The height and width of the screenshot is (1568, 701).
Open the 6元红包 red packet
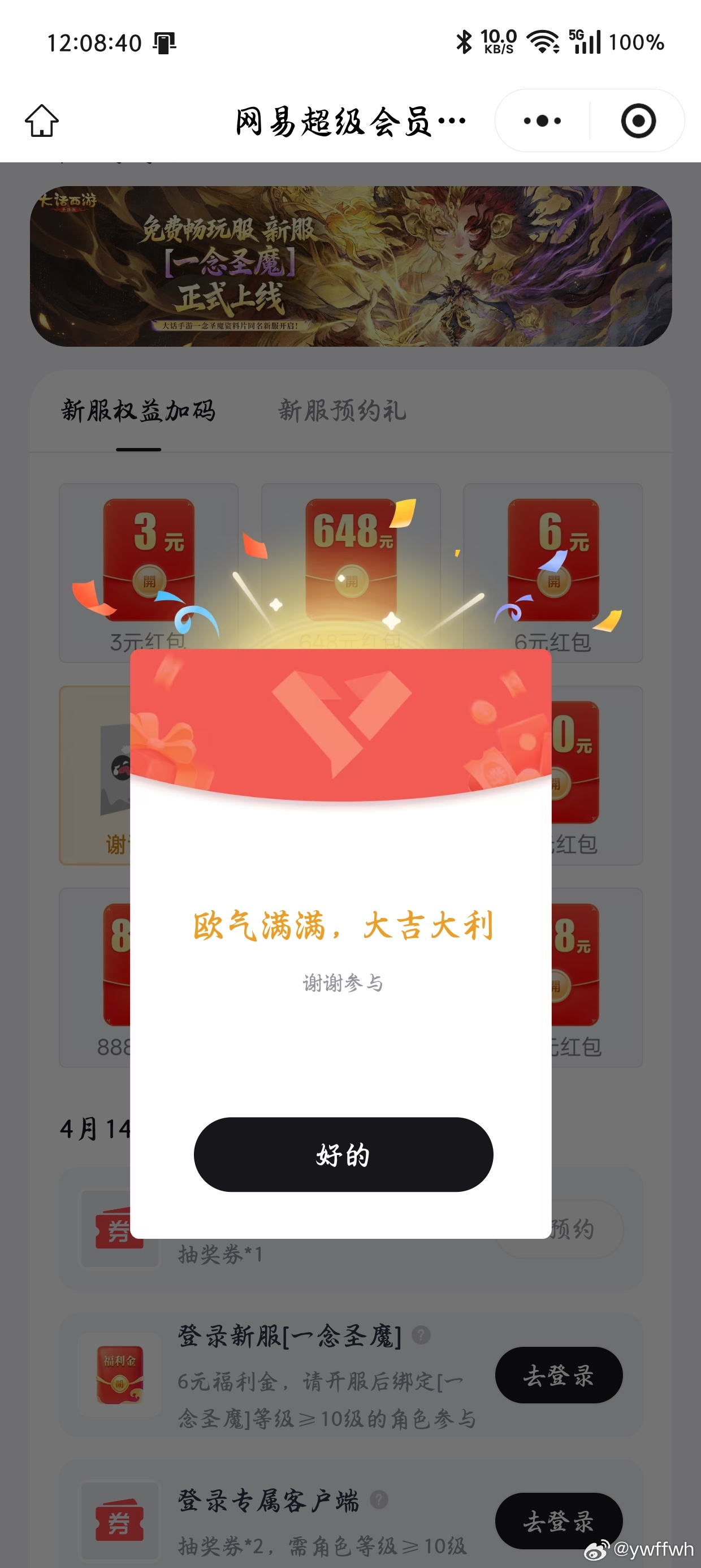point(552,560)
